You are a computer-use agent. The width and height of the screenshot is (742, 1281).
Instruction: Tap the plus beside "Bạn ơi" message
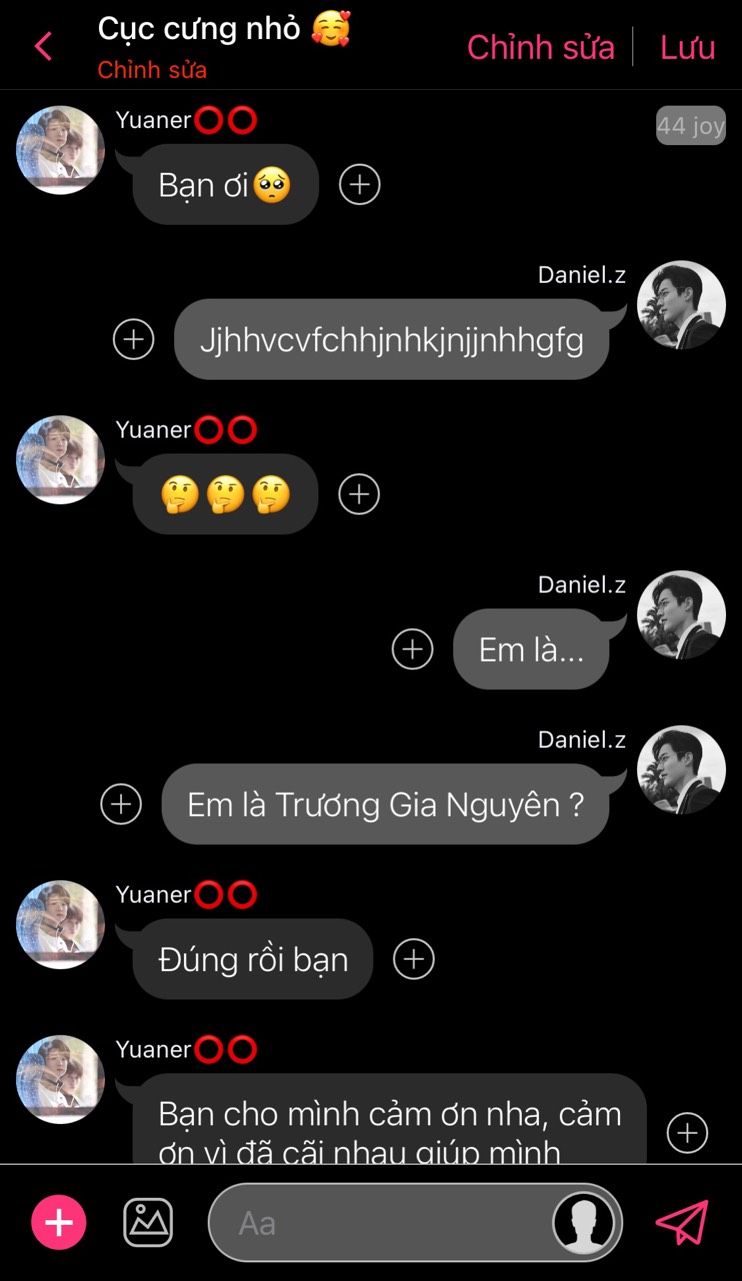tap(360, 184)
